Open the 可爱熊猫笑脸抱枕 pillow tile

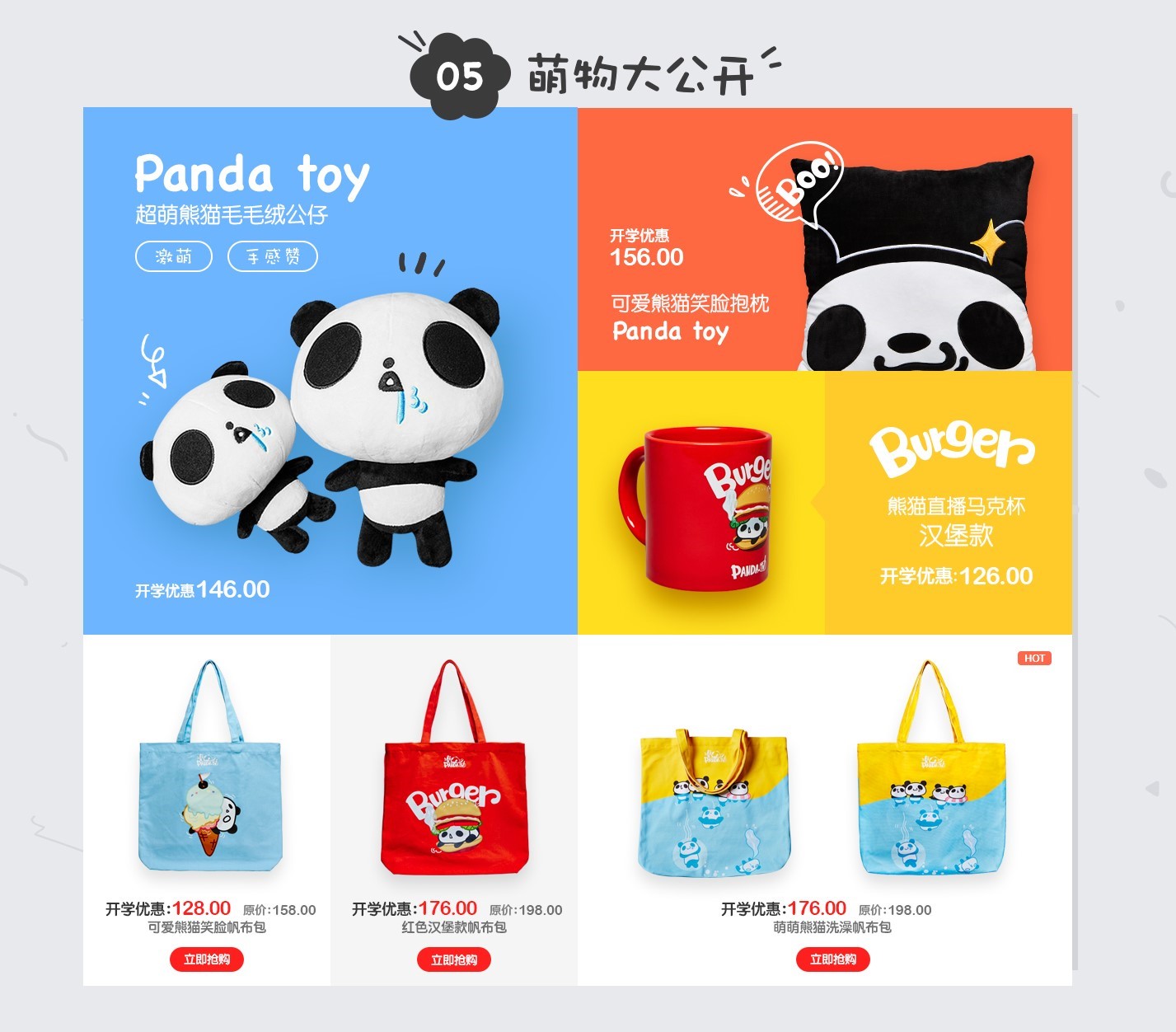(824, 239)
